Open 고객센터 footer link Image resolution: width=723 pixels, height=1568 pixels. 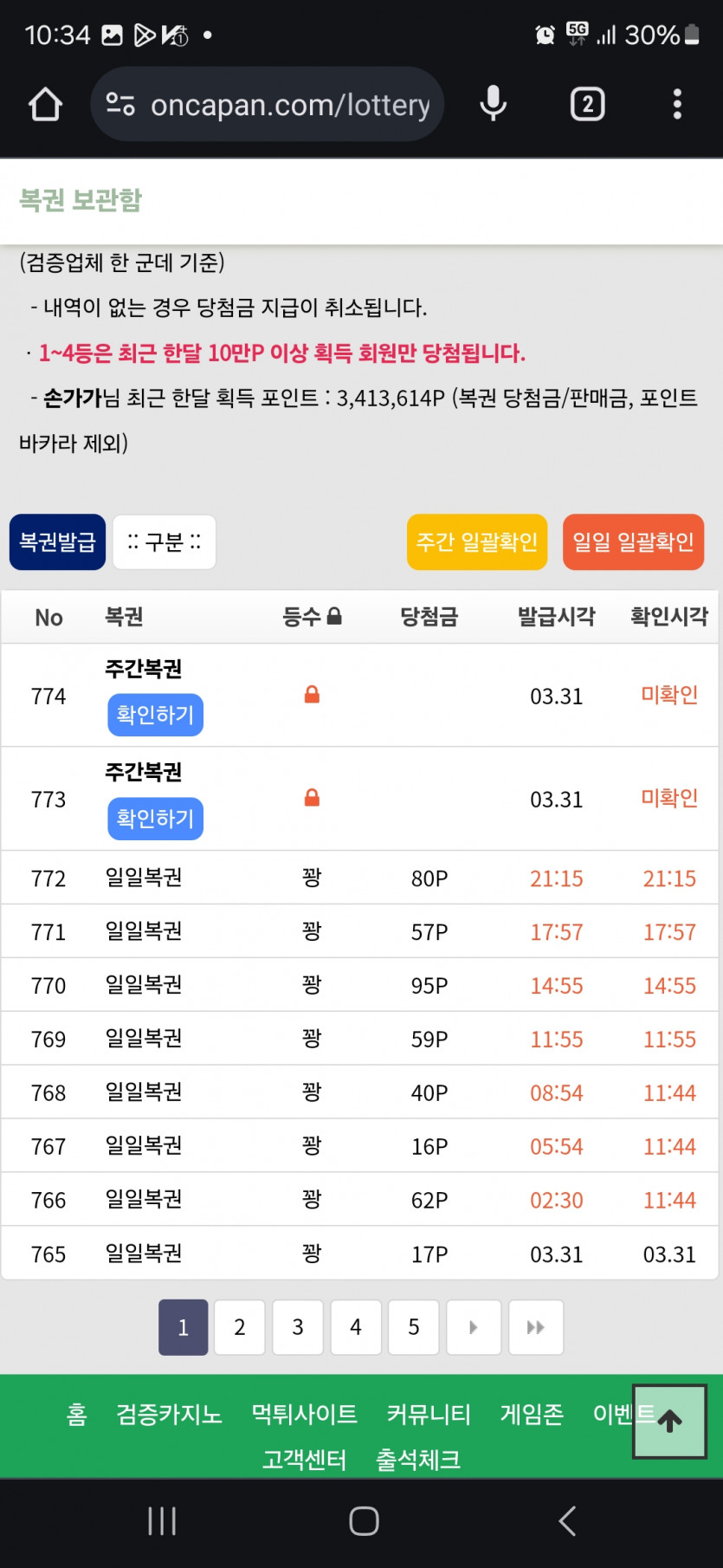305,1460
